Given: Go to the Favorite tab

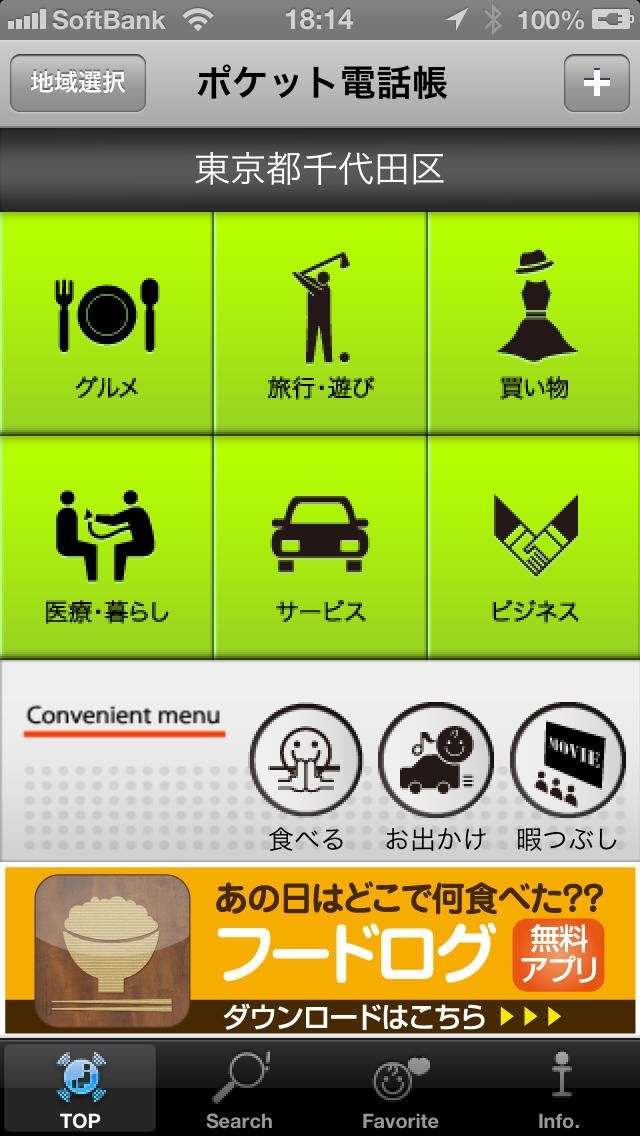Looking at the screenshot, I should tap(400, 1088).
